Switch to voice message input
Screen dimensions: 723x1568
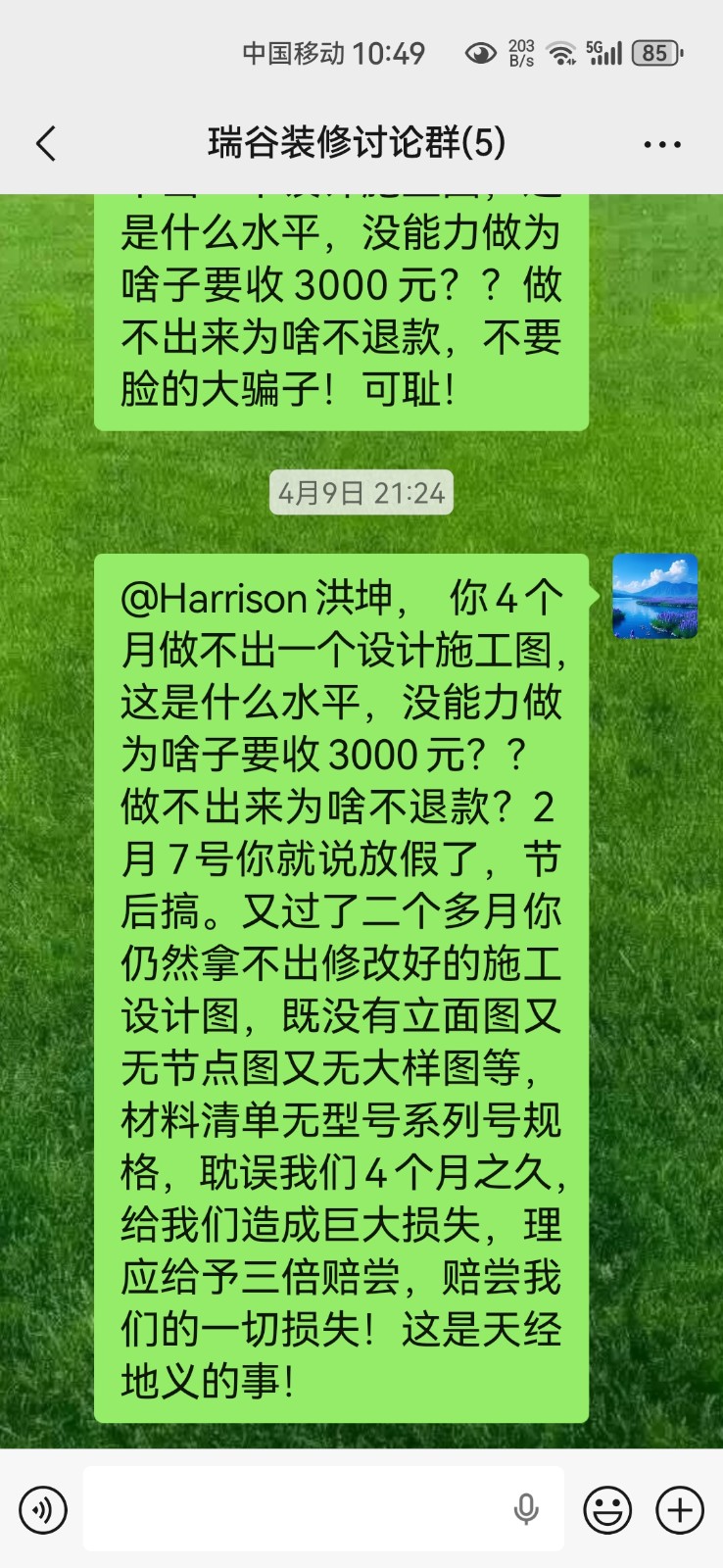click(43, 1509)
